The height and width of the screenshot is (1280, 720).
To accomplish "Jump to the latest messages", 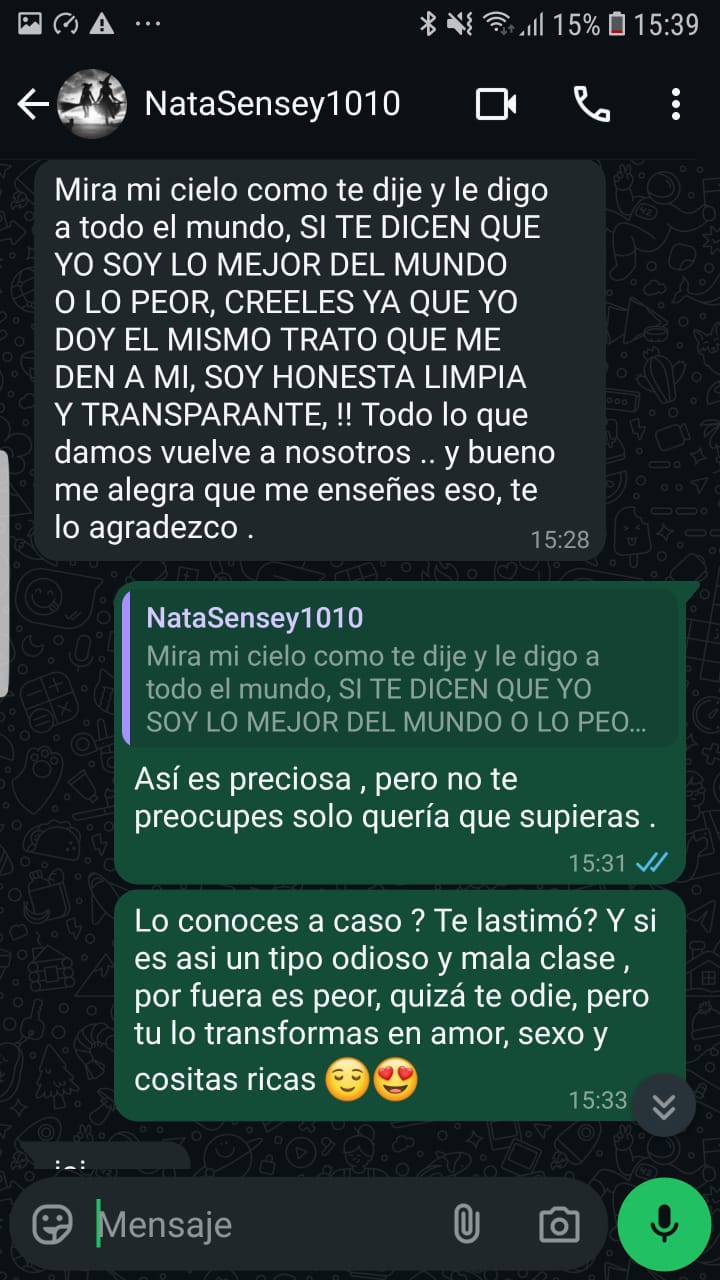I will point(664,1105).
